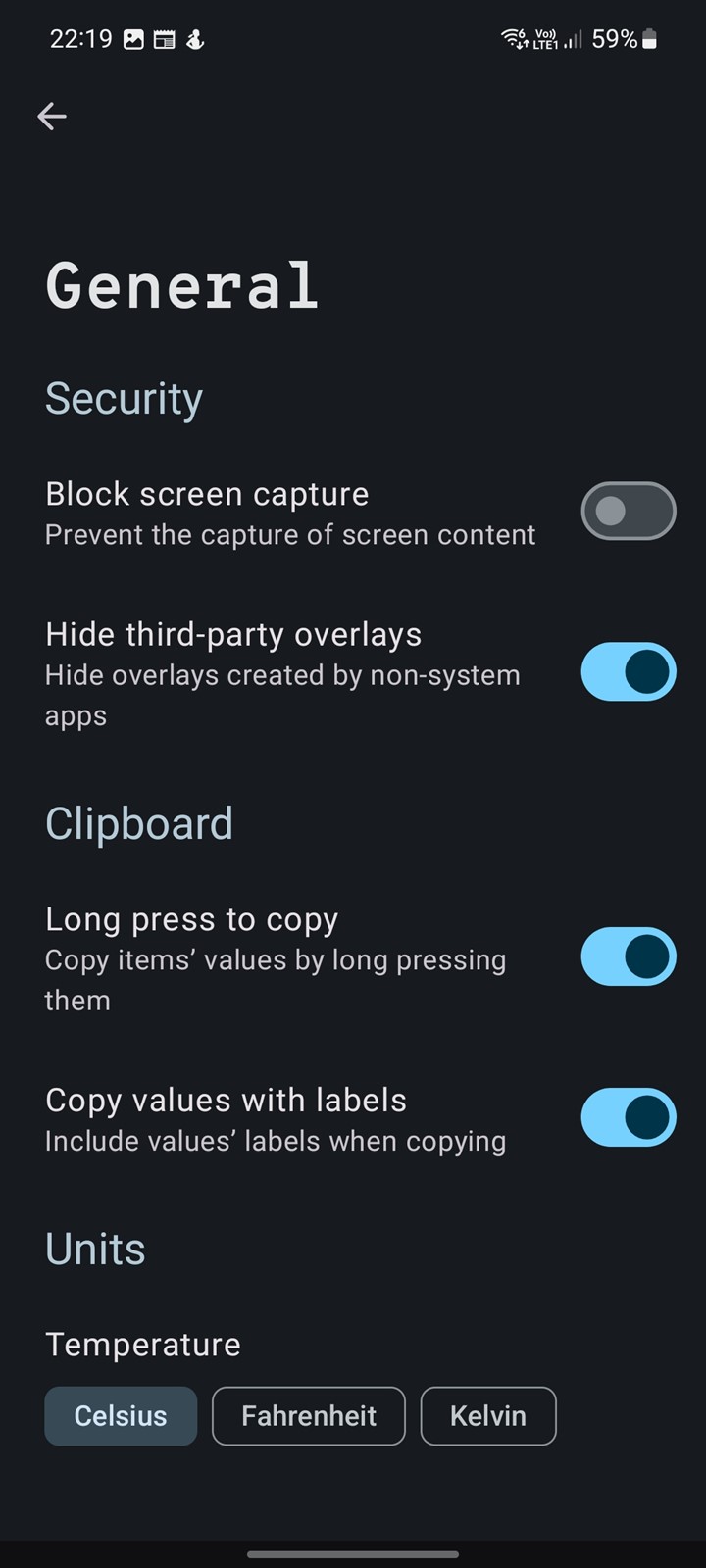Screen dimensions: 706x1568
Task: Switch temperature unit to Fahrenheit
Action: [309, 1416]
